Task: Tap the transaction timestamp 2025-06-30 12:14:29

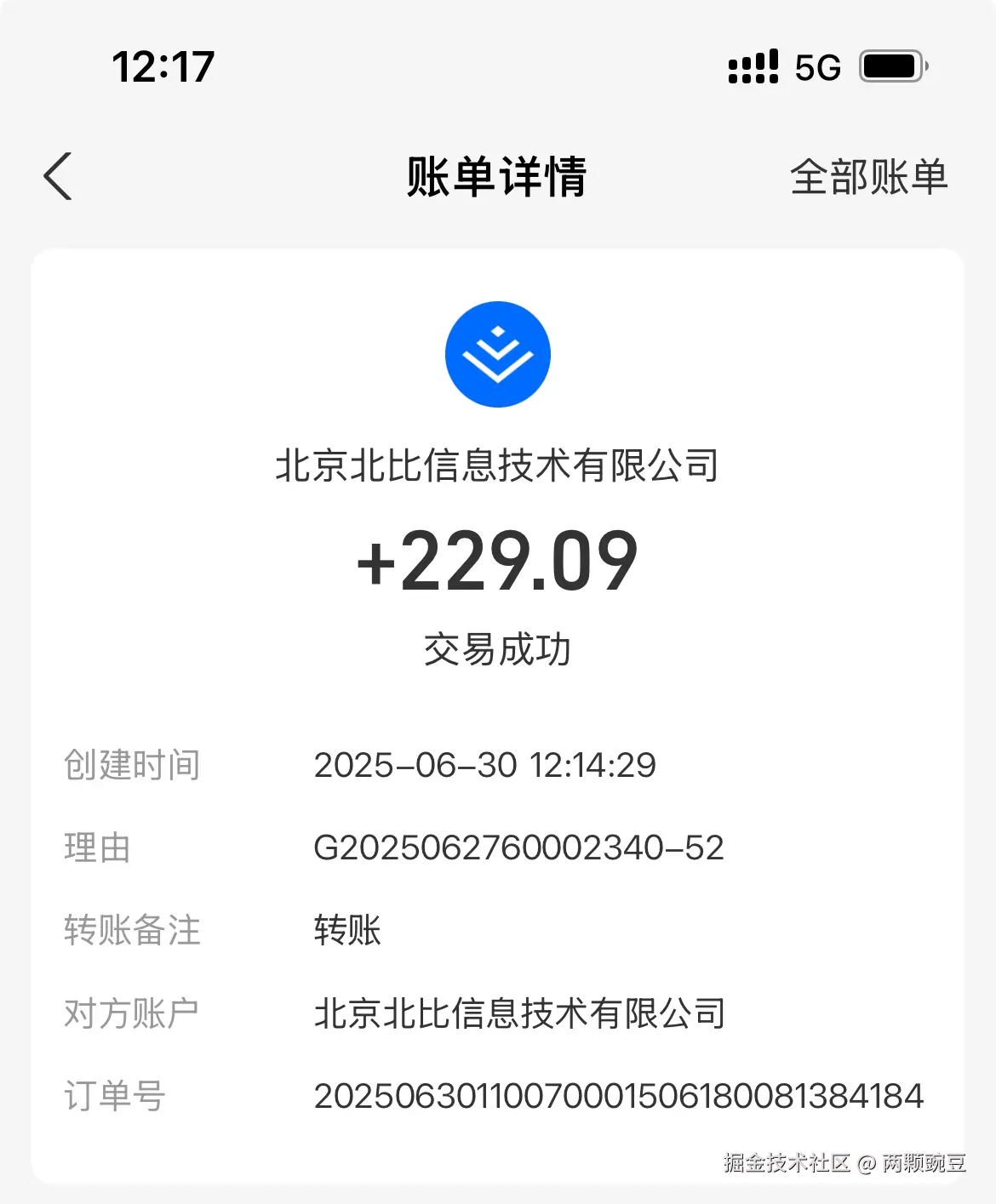Action: coord(485,765)
